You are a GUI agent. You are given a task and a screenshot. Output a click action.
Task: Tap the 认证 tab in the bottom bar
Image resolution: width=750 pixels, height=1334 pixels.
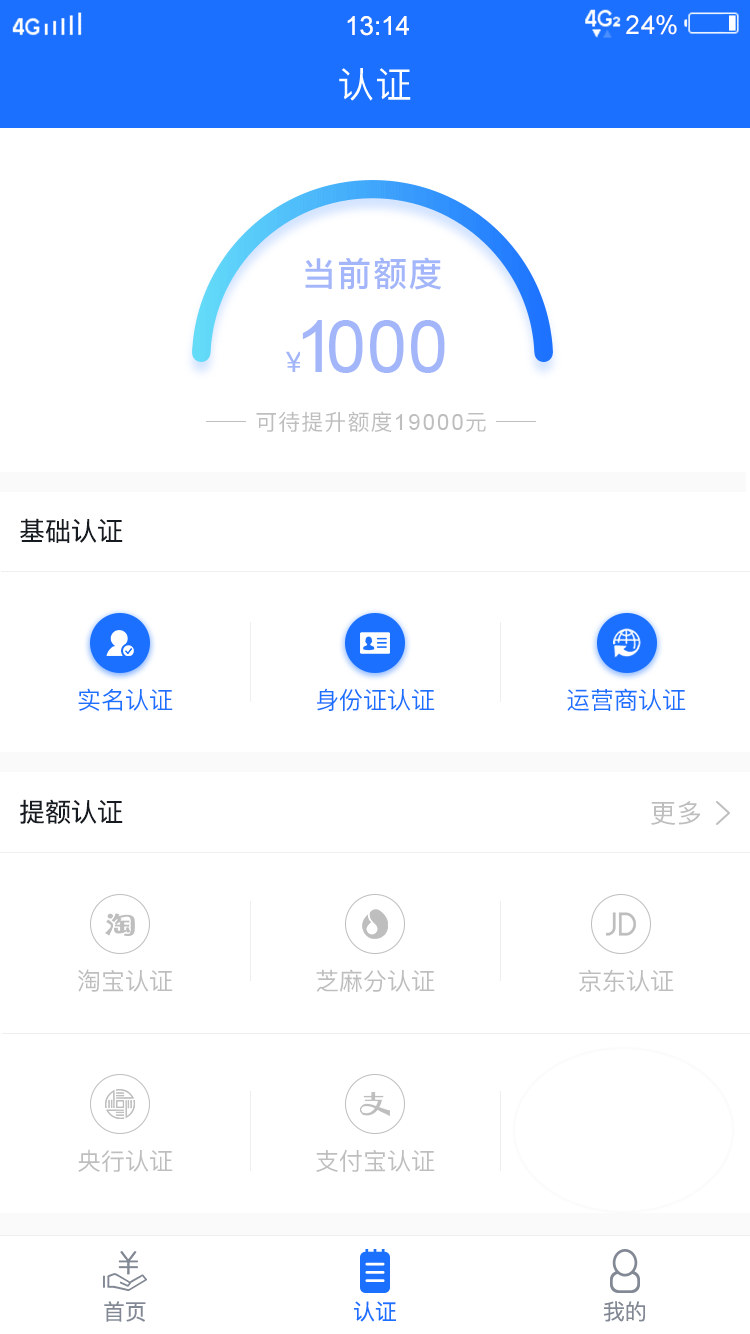click(x=375, y=1286)
